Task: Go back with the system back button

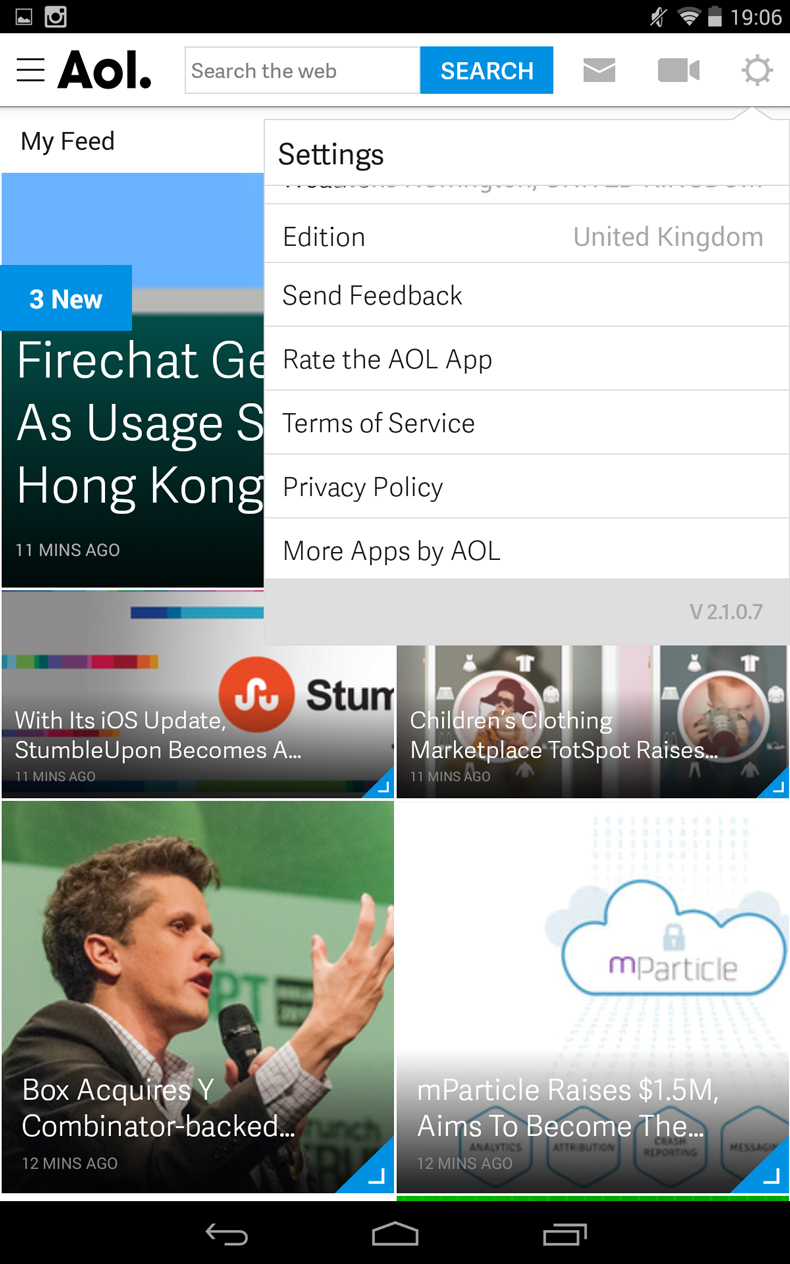Action: (x=227, y=1235)
